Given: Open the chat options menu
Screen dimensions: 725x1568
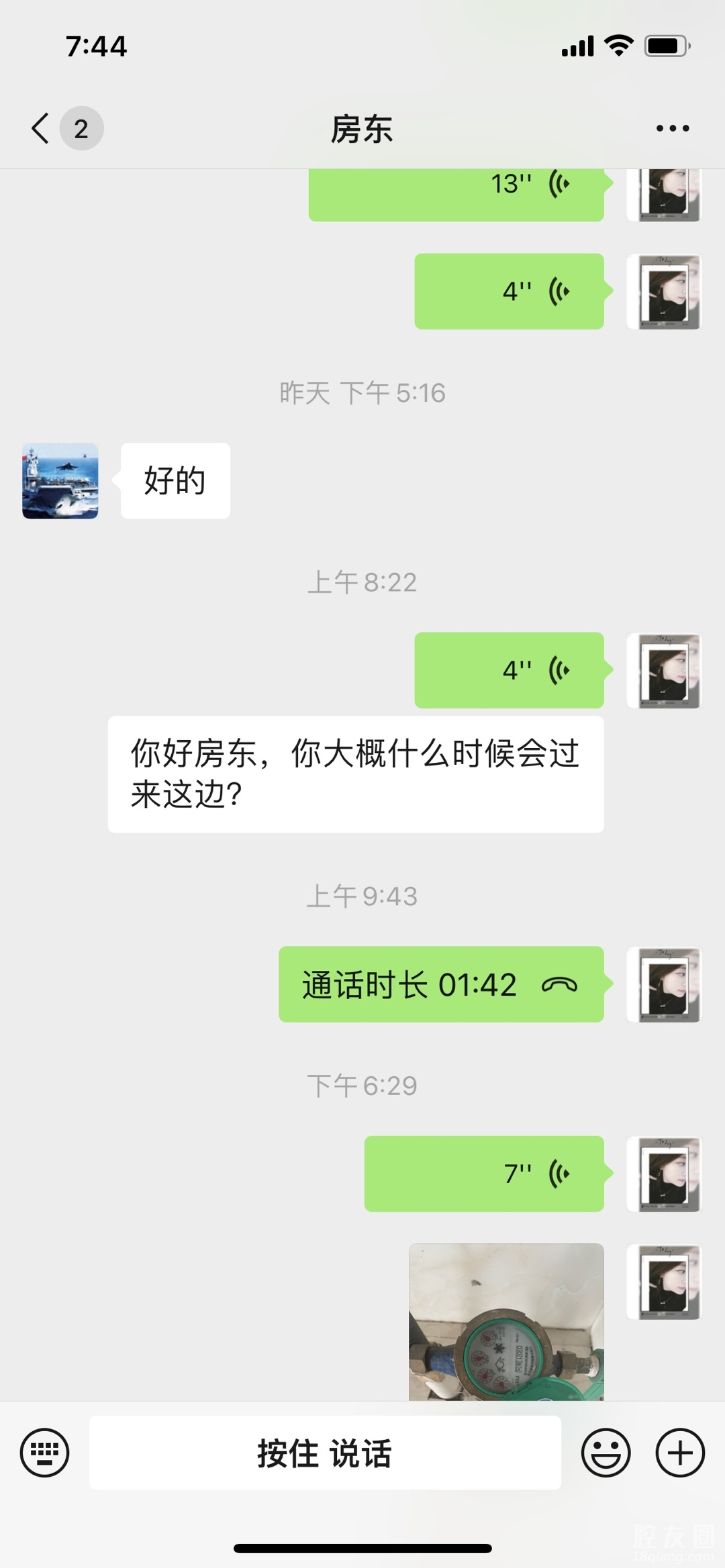Looking at the screenshot, I should [x=672, y=128].
